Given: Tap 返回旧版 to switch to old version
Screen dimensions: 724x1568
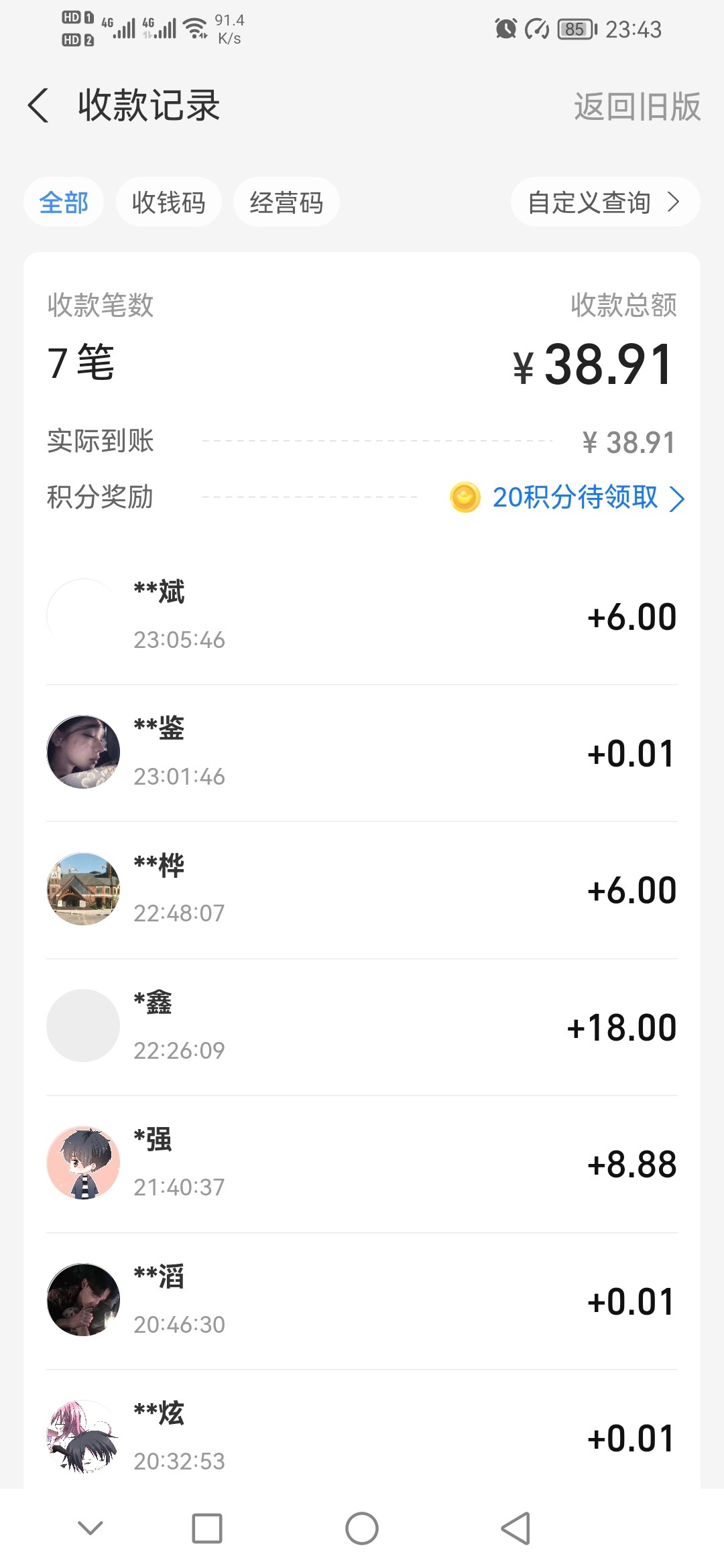Looking at the screenshot, I should (x=636, y=107).
